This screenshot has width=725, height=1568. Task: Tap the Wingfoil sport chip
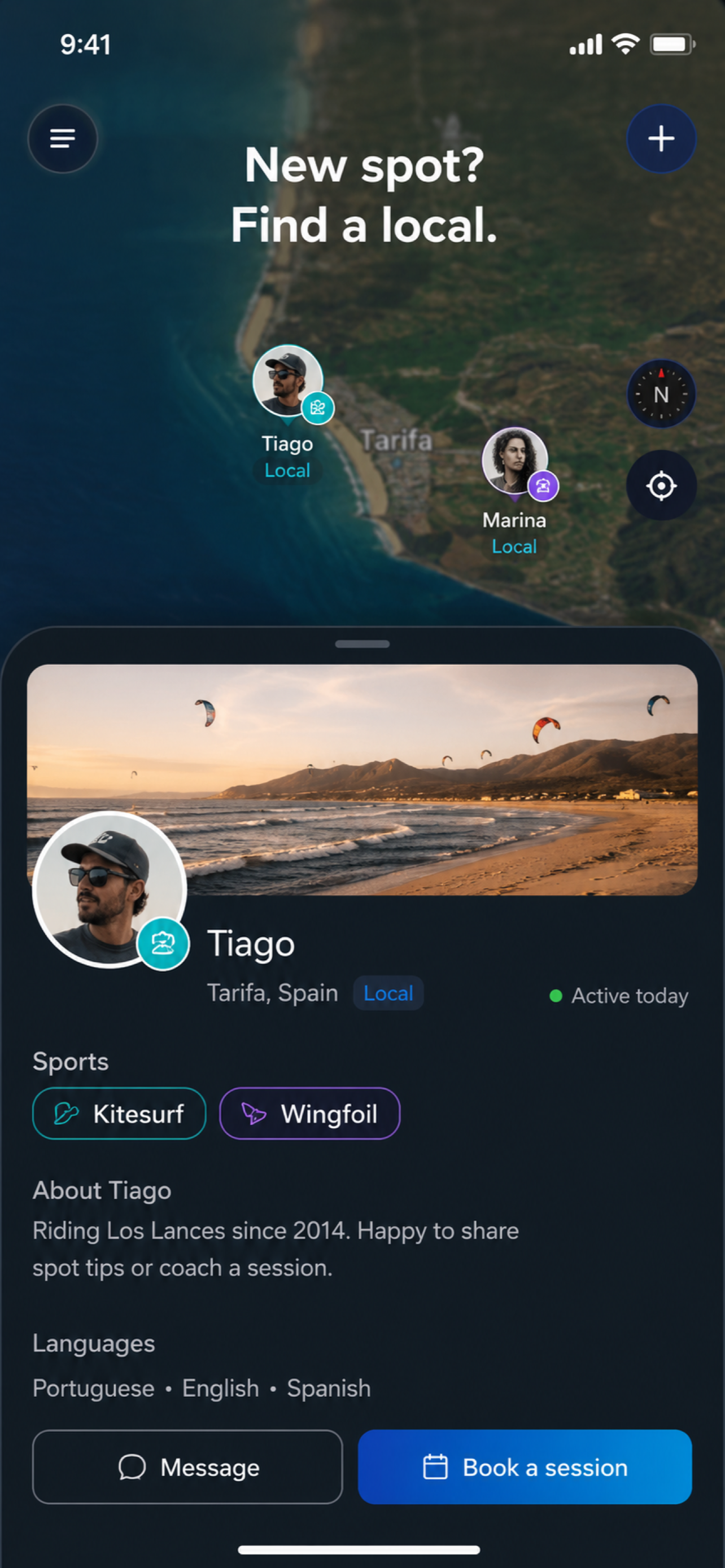(x=310, y=1113)
